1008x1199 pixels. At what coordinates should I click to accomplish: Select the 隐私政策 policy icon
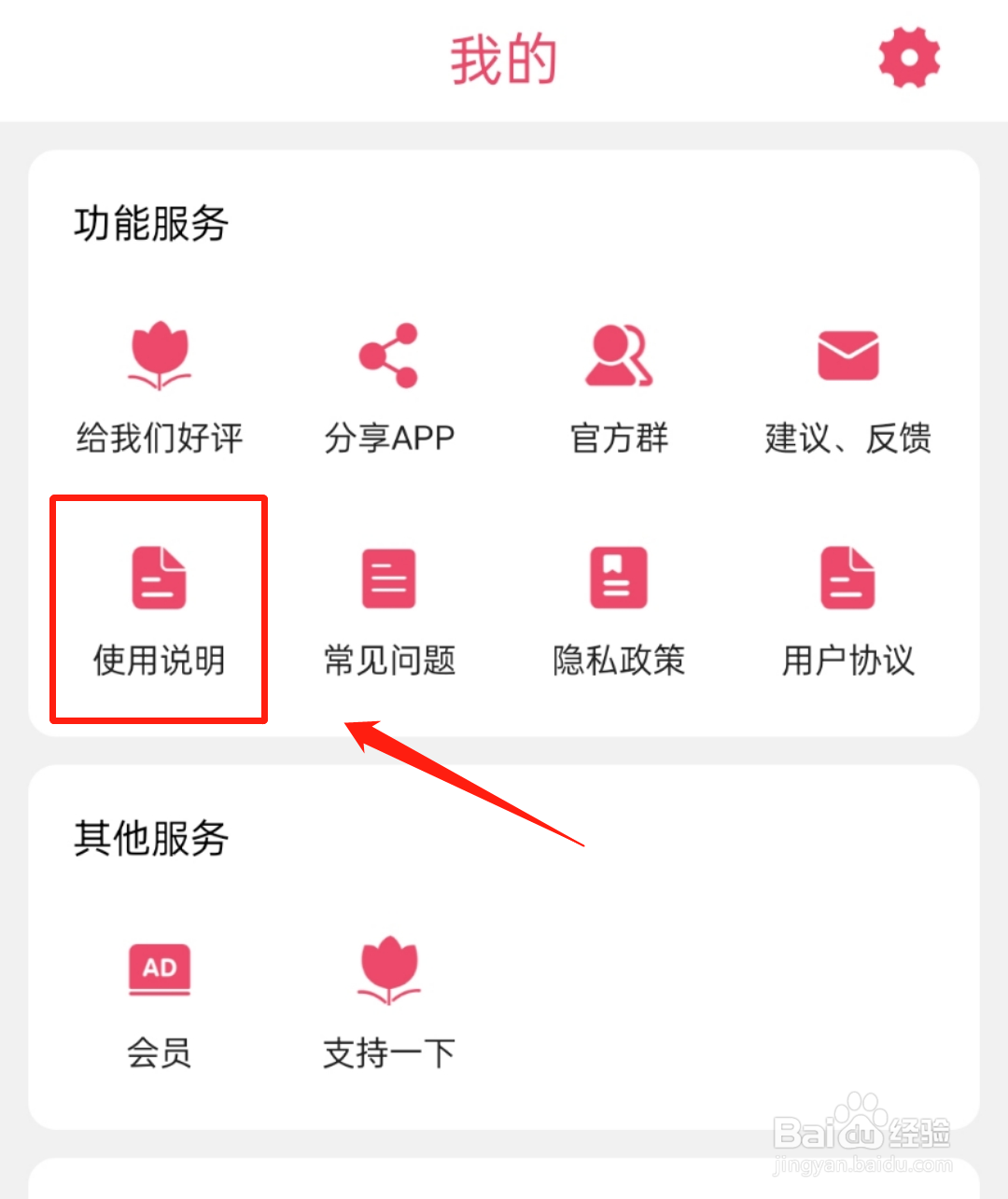point(618,577)
